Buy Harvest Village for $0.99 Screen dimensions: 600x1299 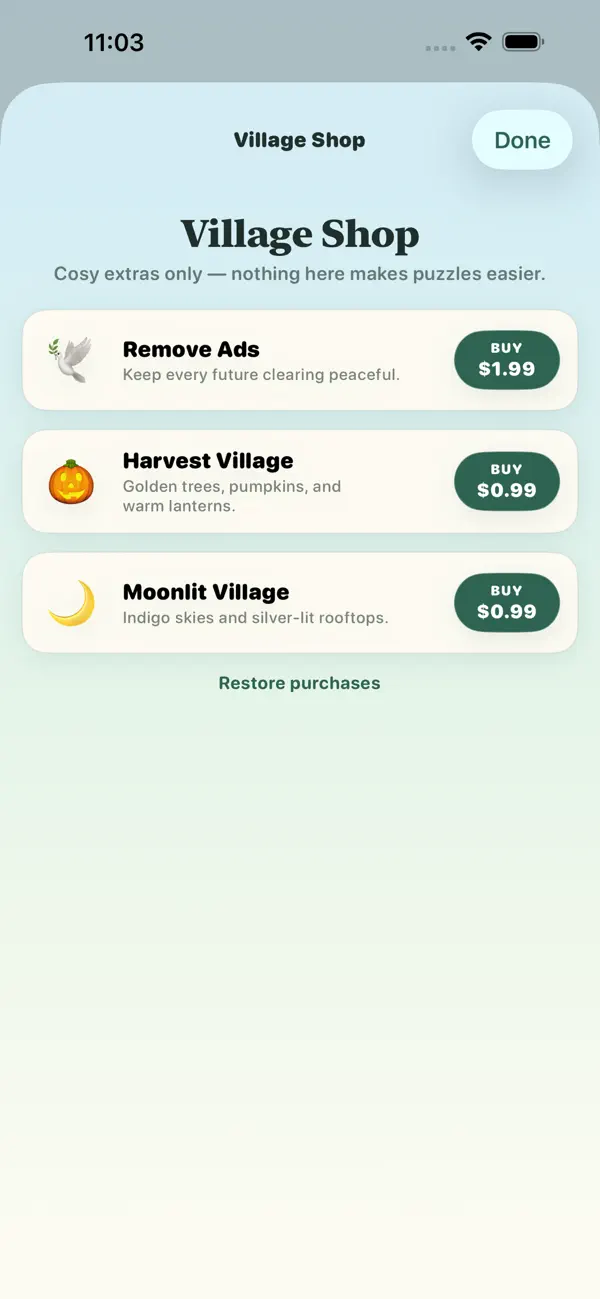pos(507,481)
